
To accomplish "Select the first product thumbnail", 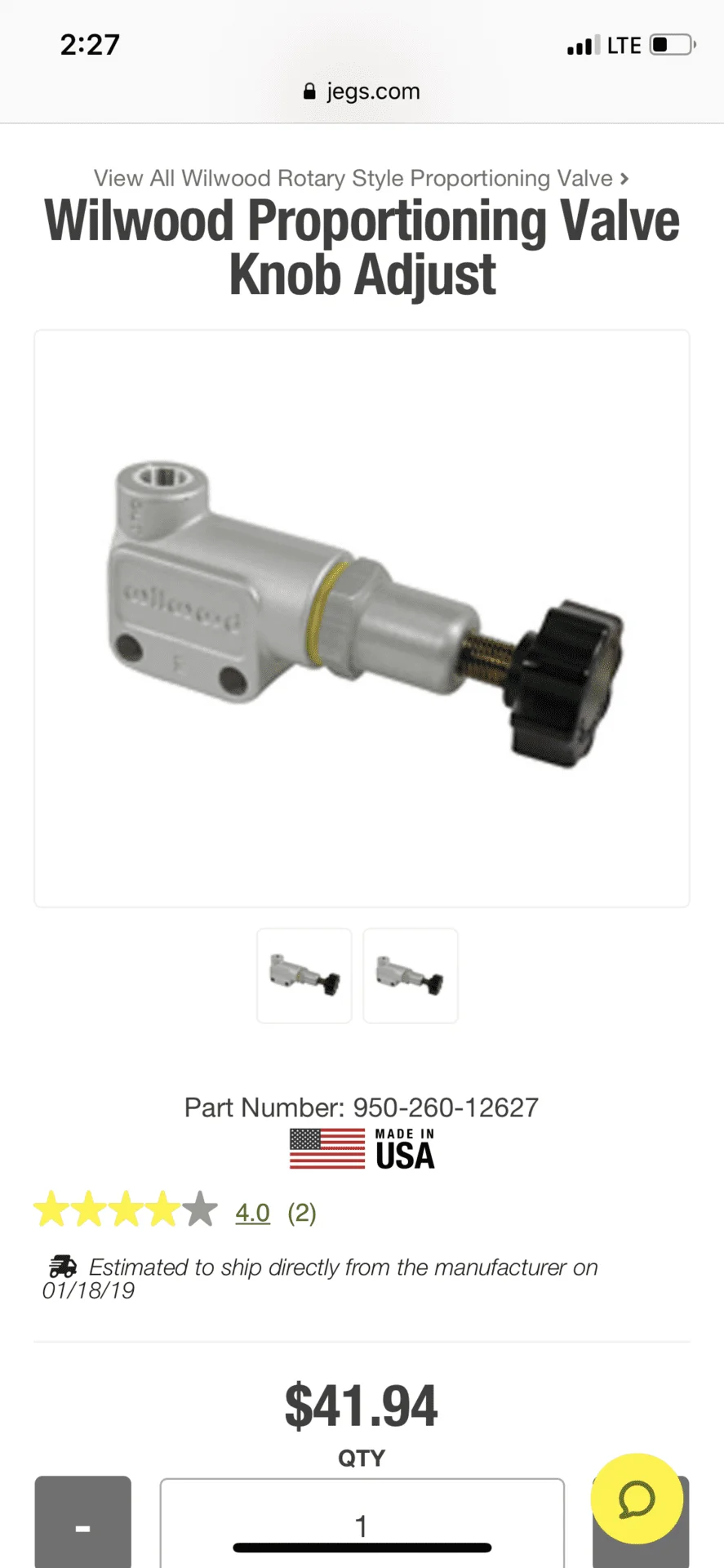I will click(304, 975).
